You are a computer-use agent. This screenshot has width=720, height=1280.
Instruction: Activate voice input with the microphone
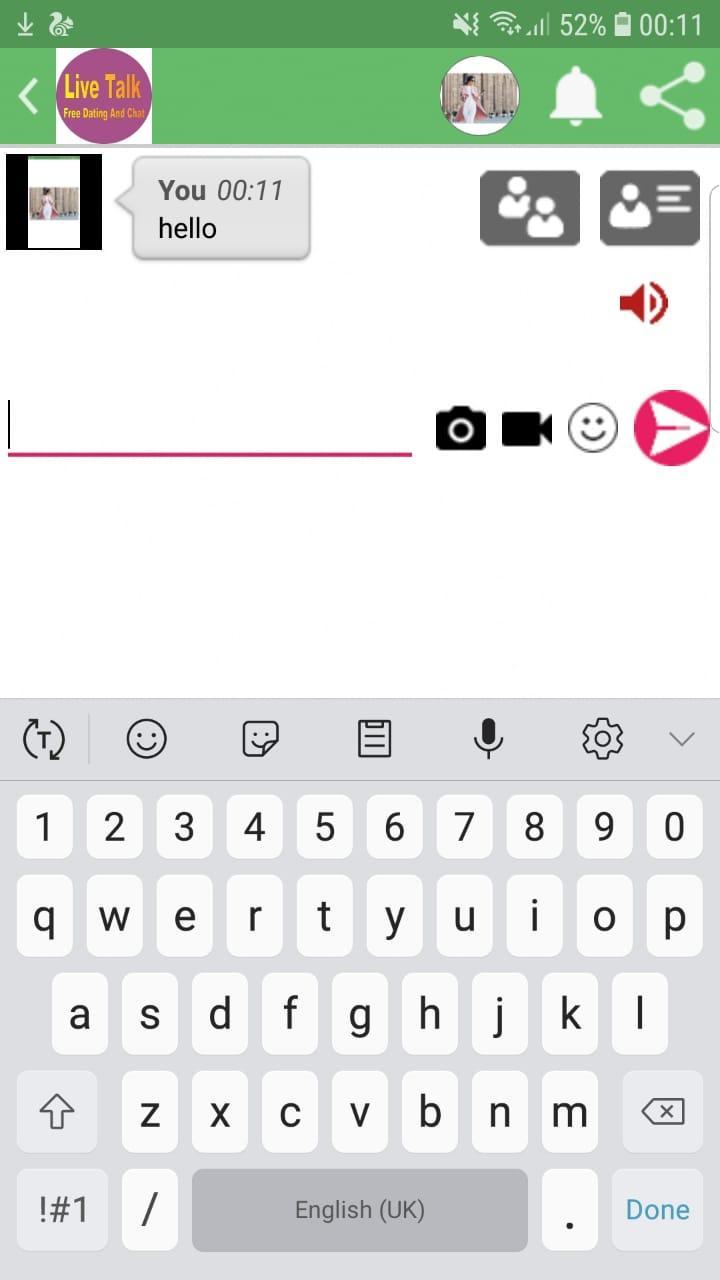click(x=488, y=739)
